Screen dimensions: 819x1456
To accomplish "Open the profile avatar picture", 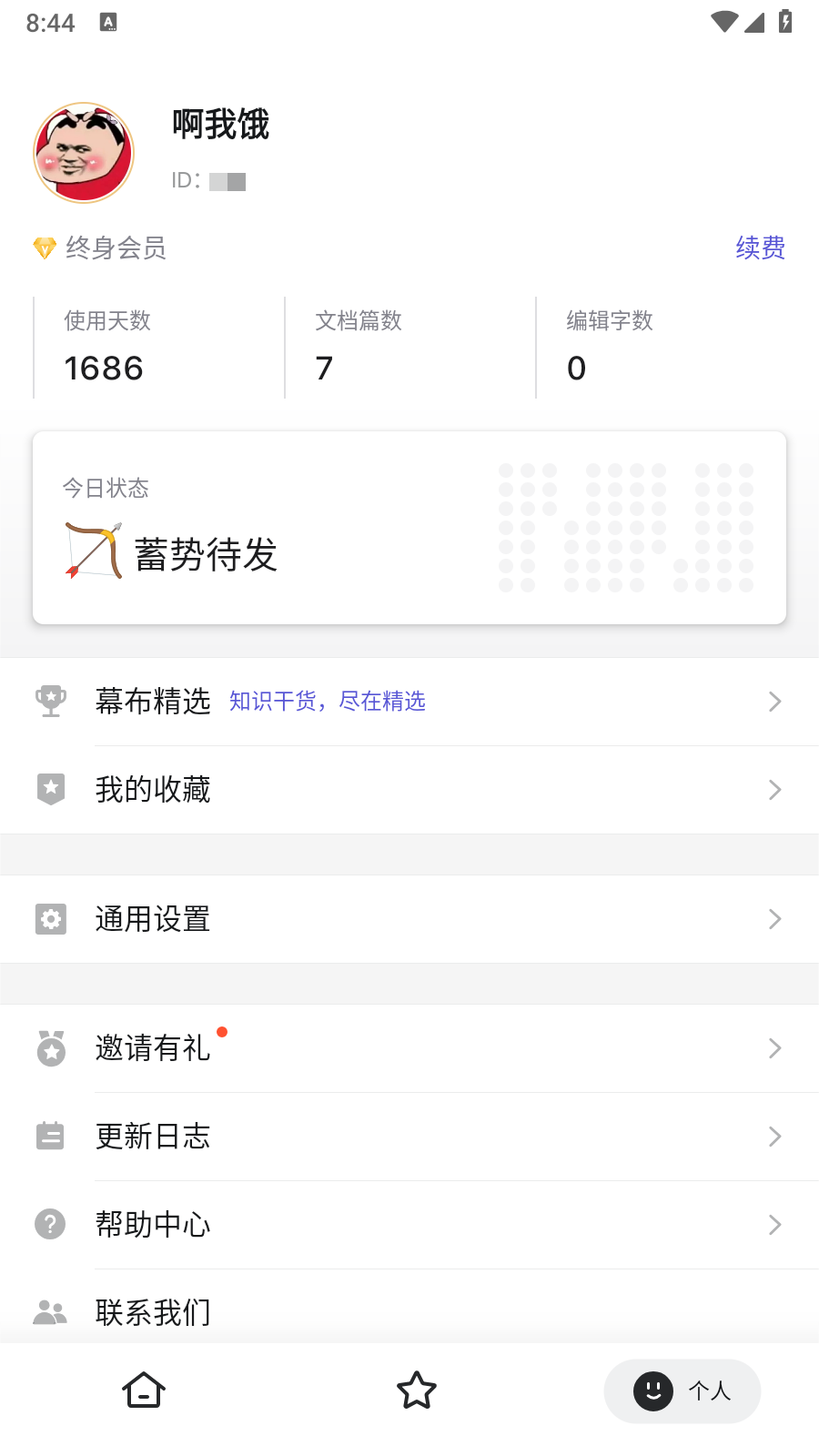I will (84, 153).
